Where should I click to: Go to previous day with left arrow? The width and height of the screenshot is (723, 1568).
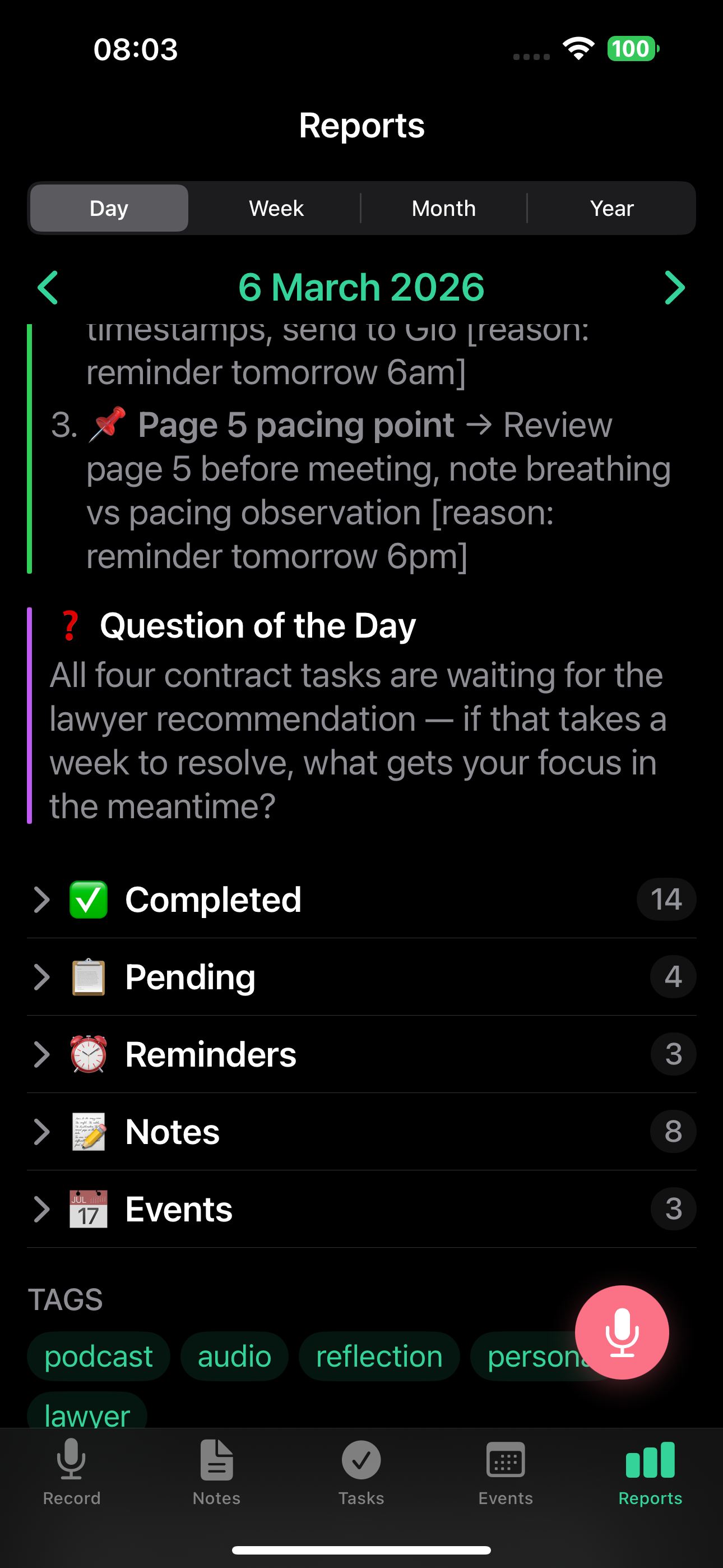48,287
